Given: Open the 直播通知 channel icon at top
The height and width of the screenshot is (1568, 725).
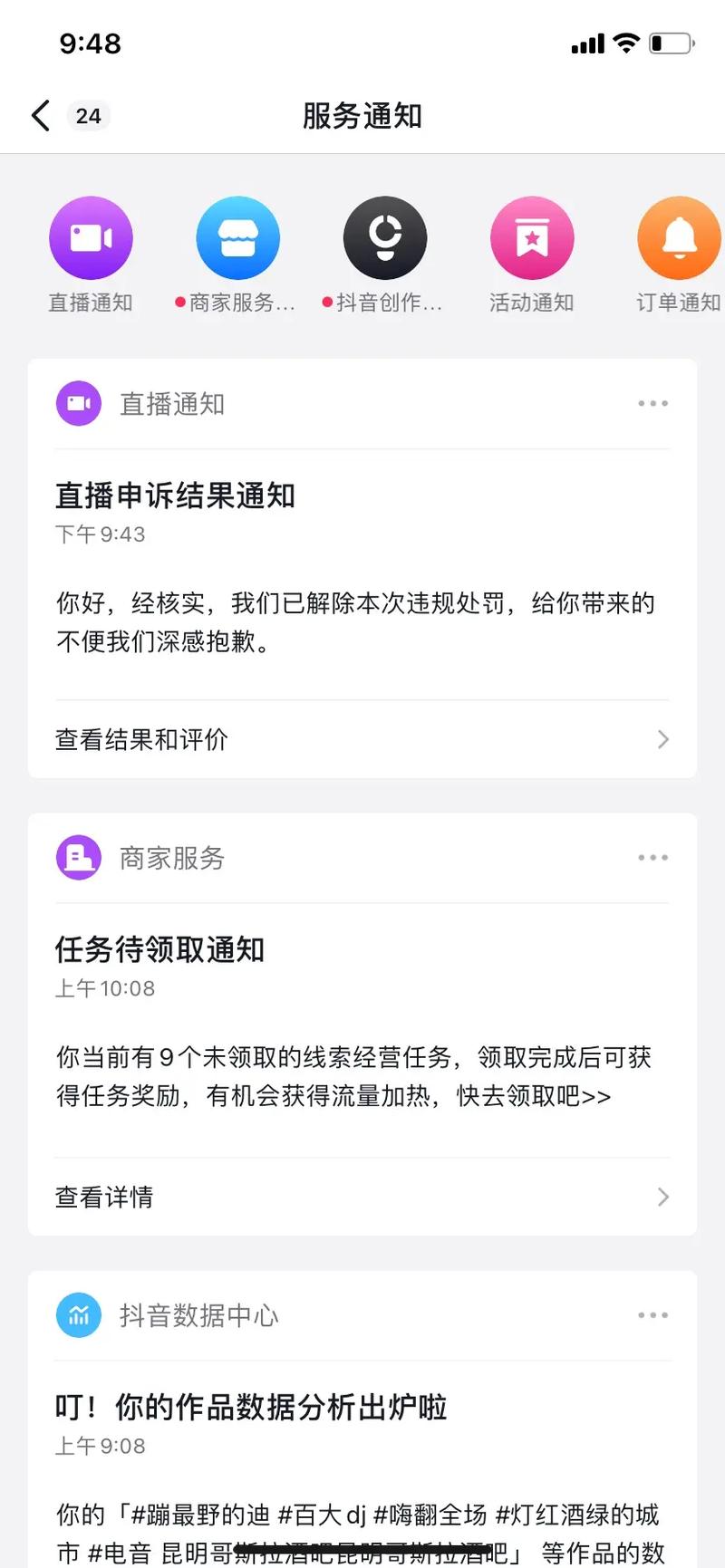Looking at the screenshot, I should [x=91, y=237].
